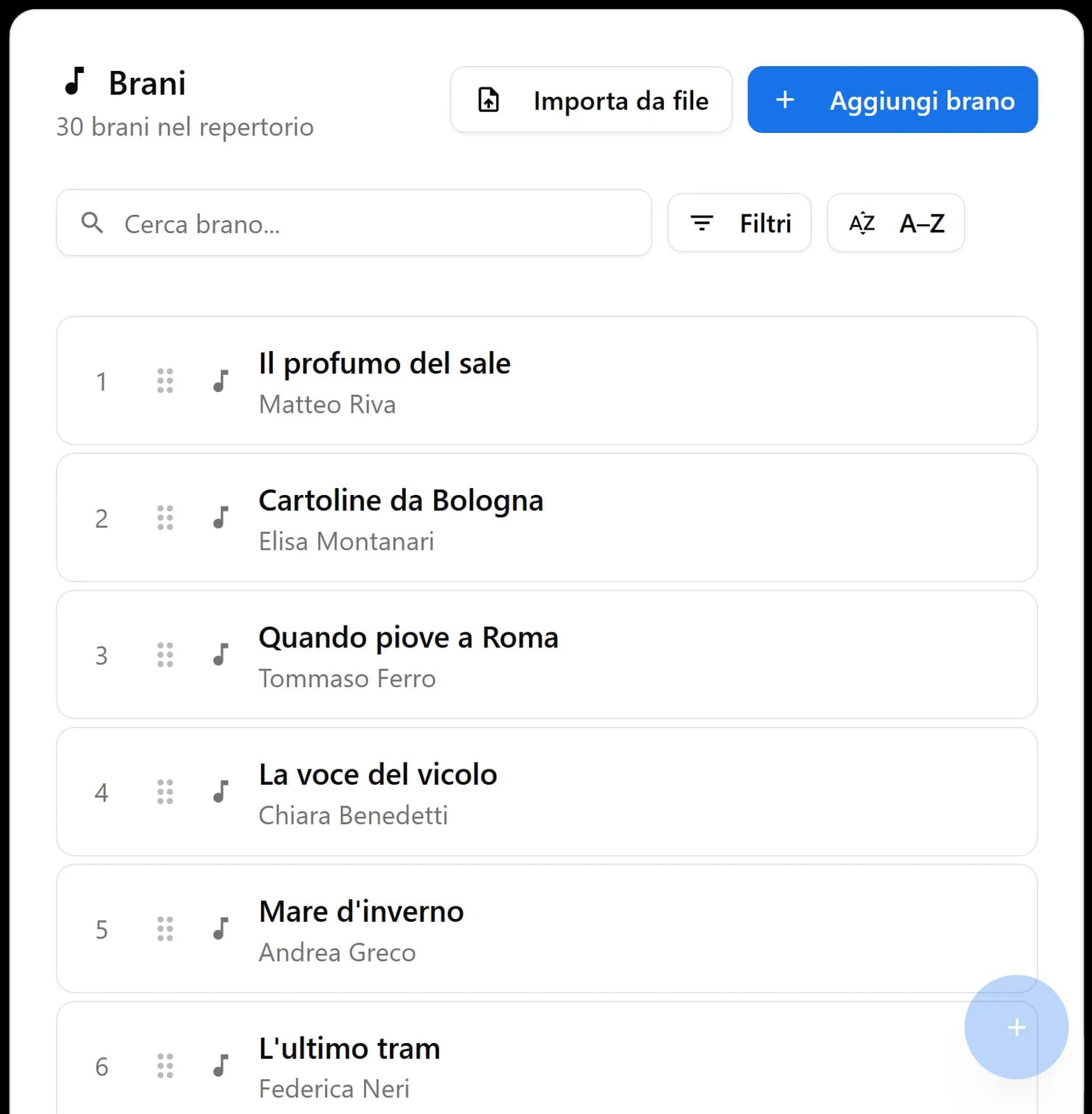
Task: Click the file upload icon in Importa da file
Action: 489,100
